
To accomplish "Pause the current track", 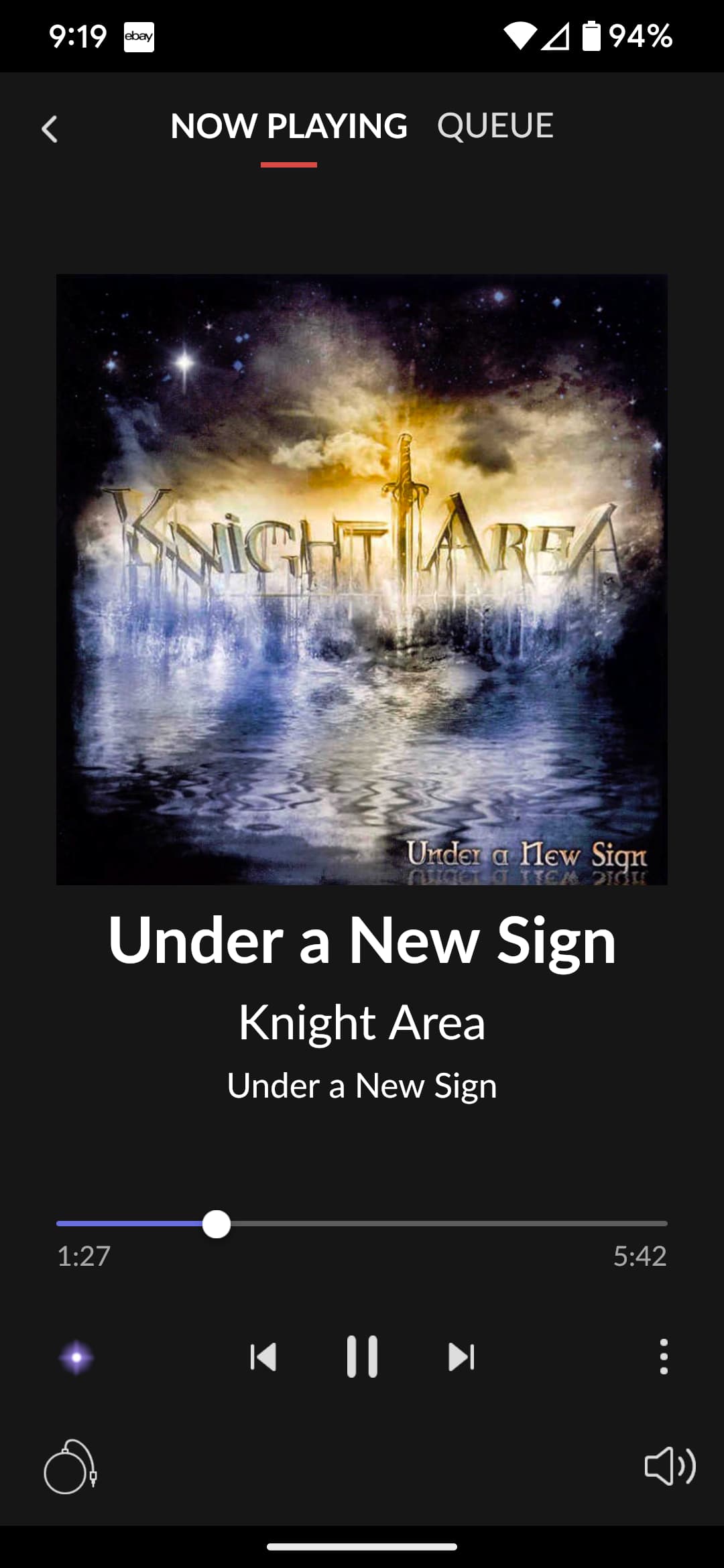I will (362, 1357).
